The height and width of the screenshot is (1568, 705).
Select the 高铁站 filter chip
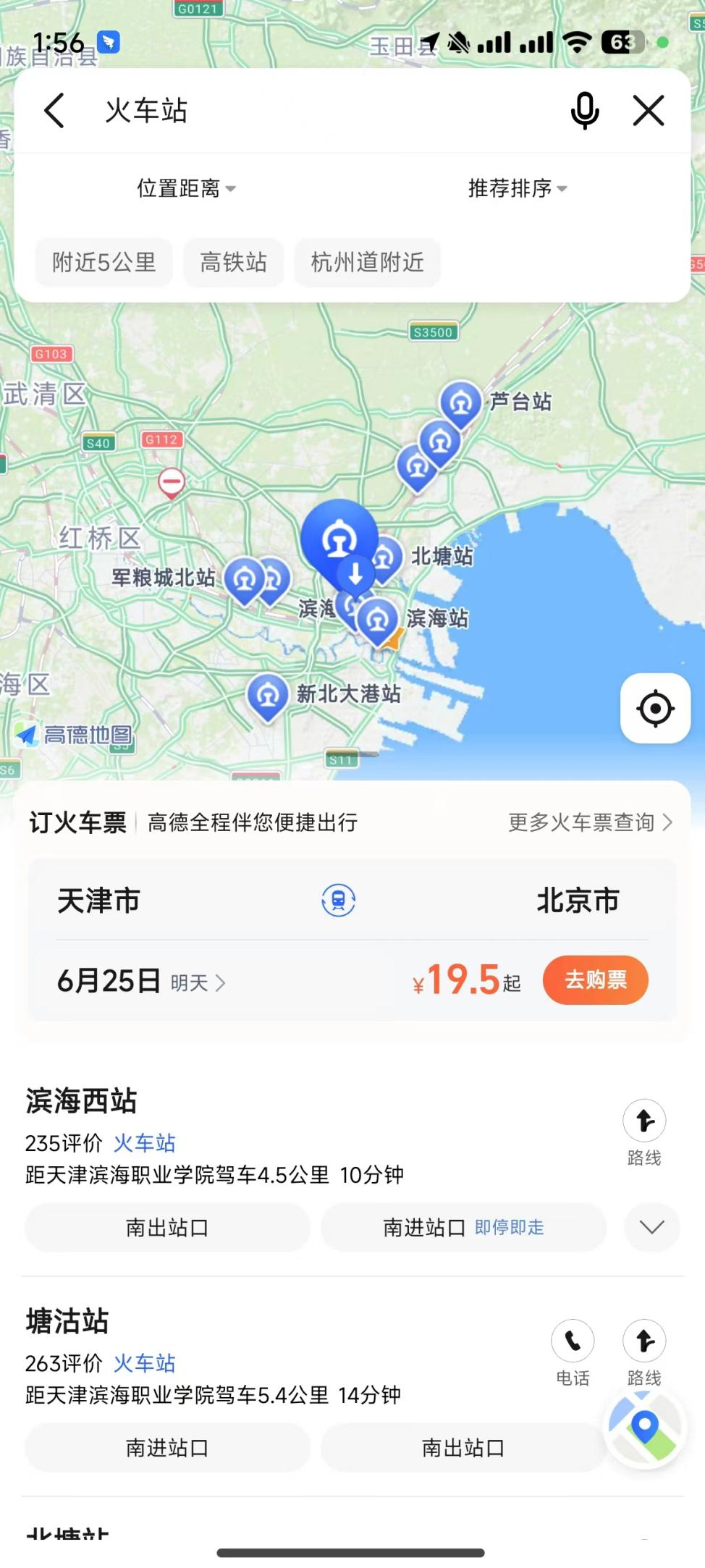click(234, 262)
